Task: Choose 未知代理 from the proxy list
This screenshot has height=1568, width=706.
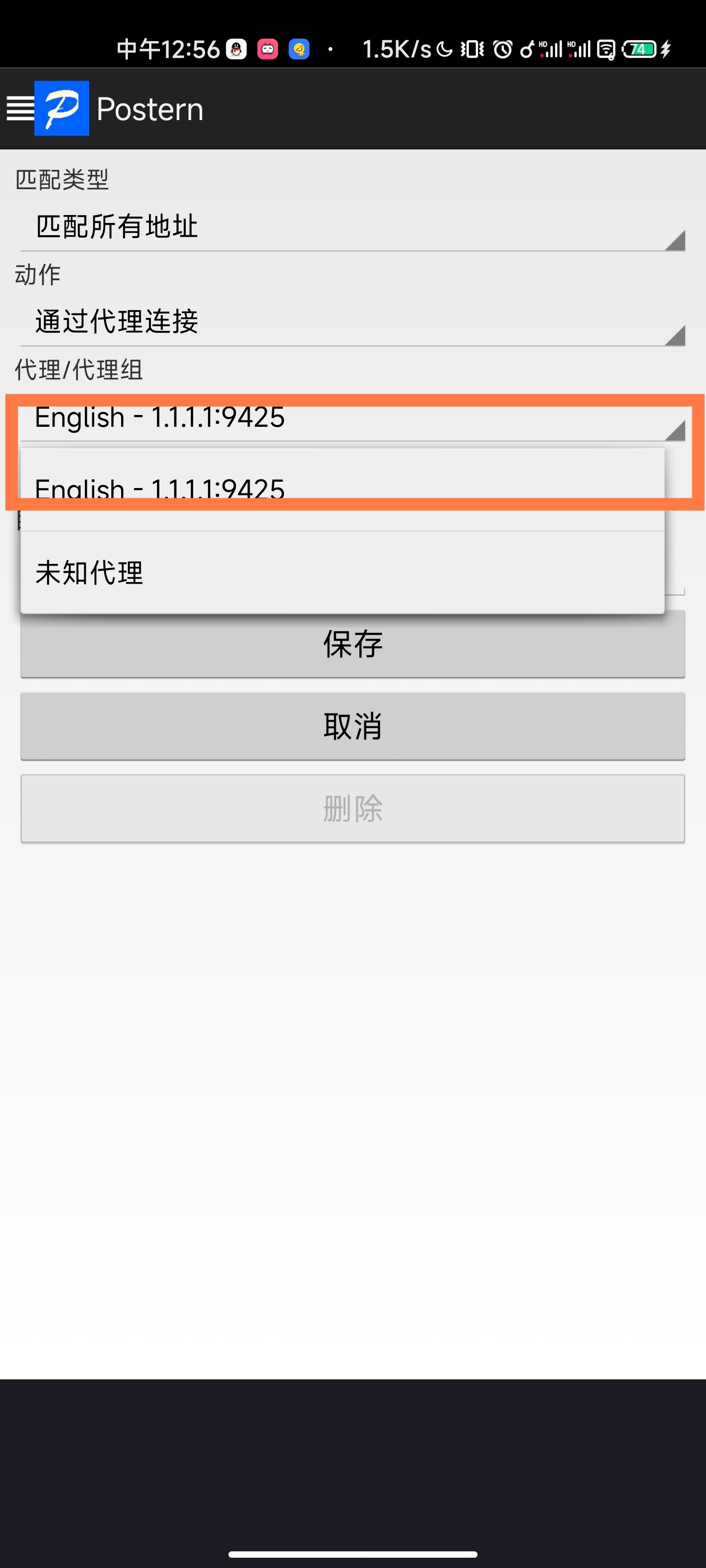Action: pyautogui.click(x=342, y=573)
